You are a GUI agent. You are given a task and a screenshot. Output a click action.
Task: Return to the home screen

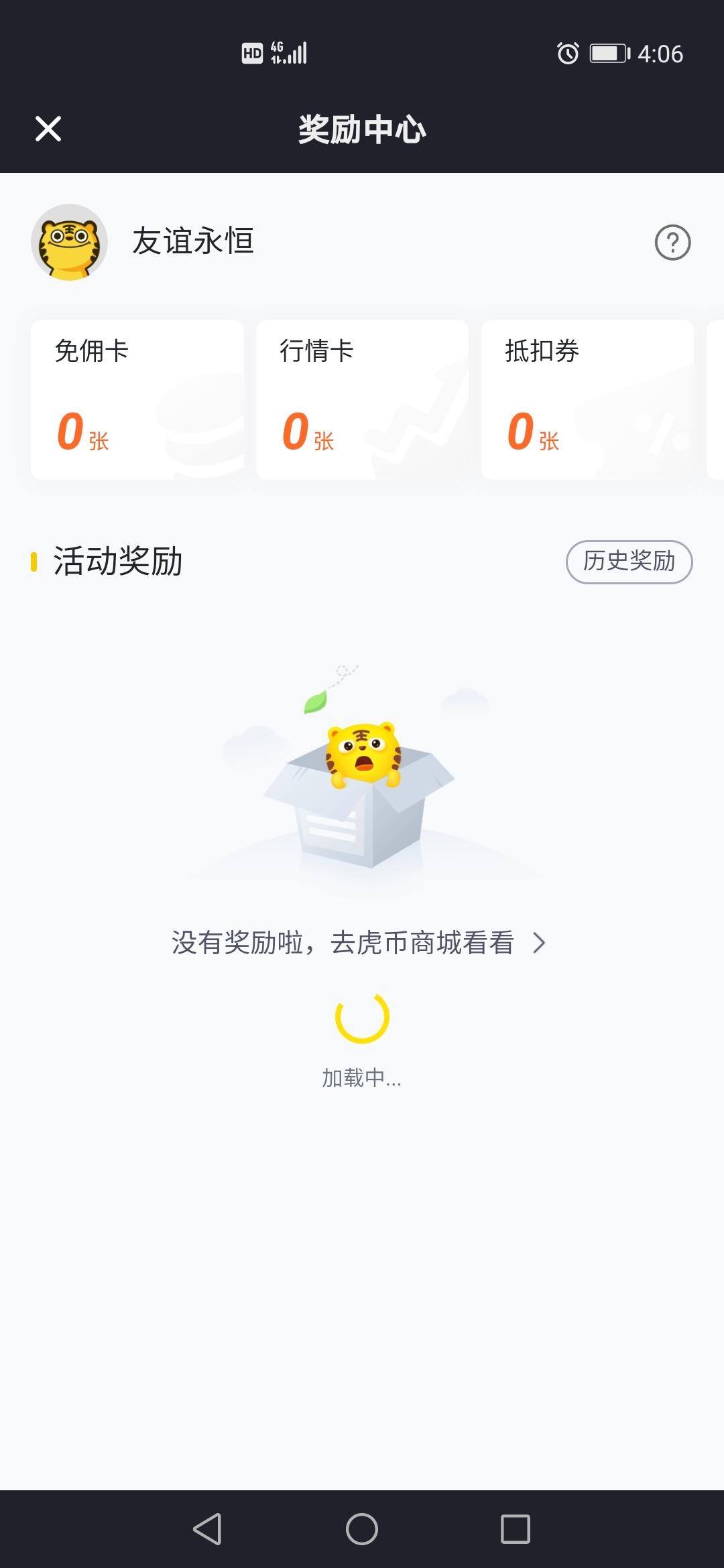362,1529
